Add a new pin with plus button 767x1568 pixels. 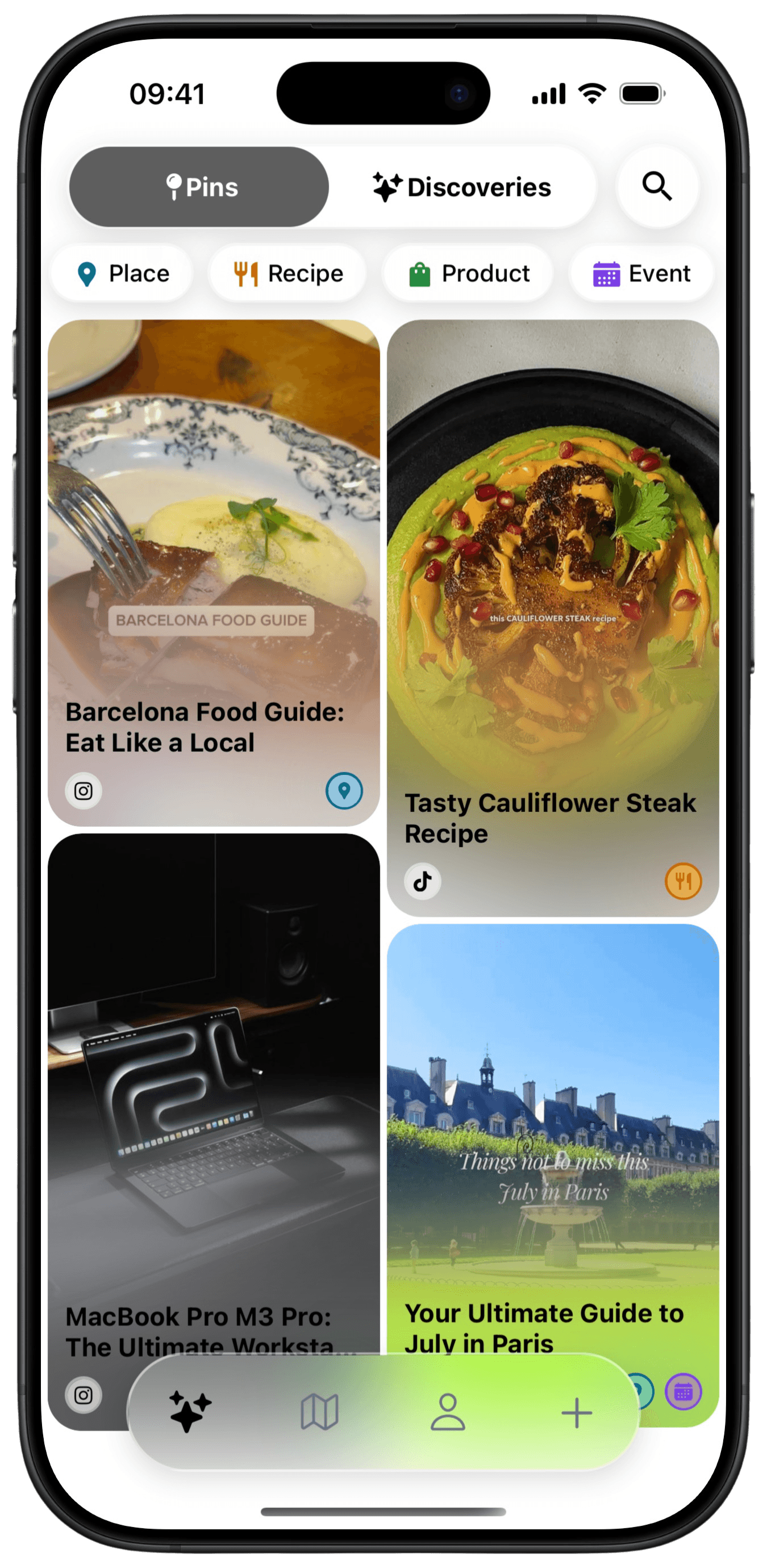tap(576, 1412)
